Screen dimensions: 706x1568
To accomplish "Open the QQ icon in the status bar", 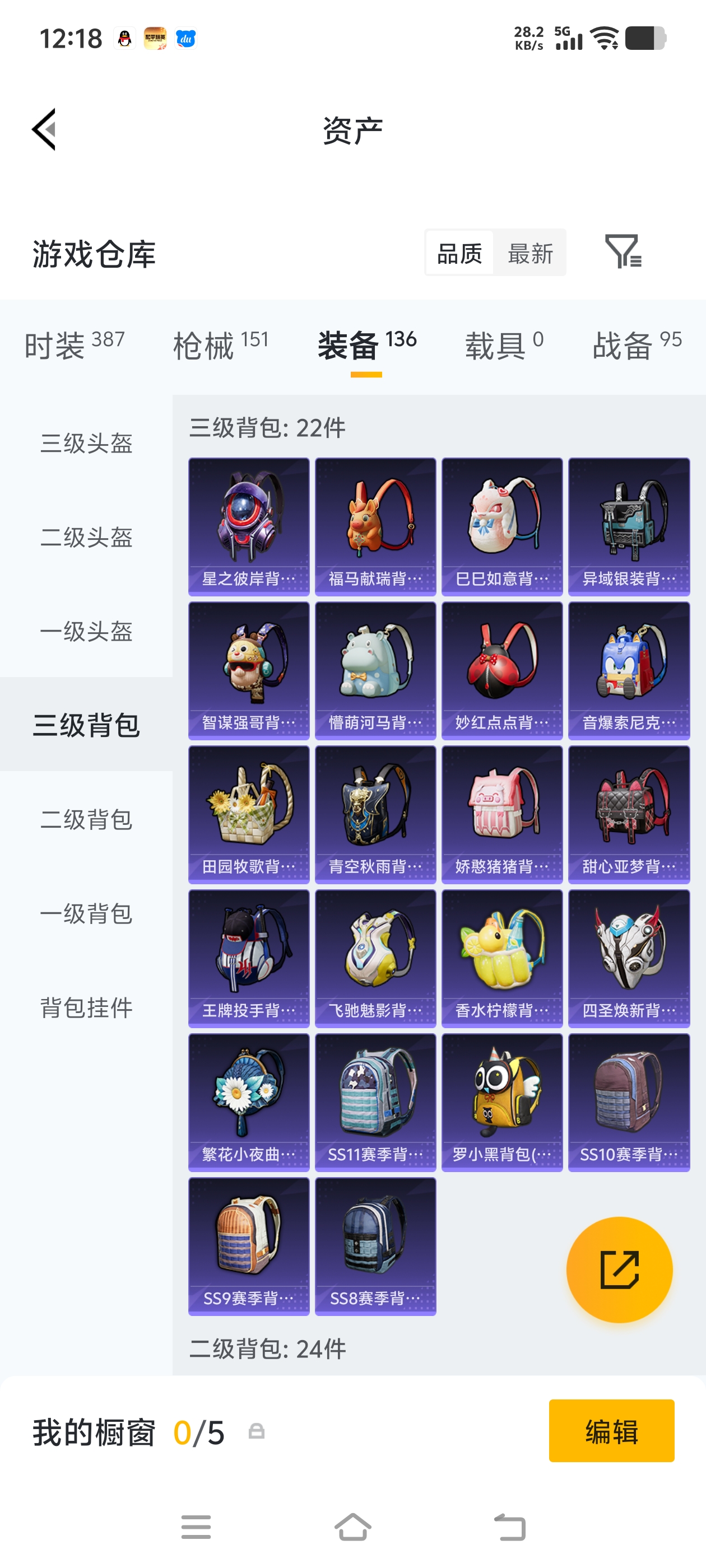I will coord(124,38).
